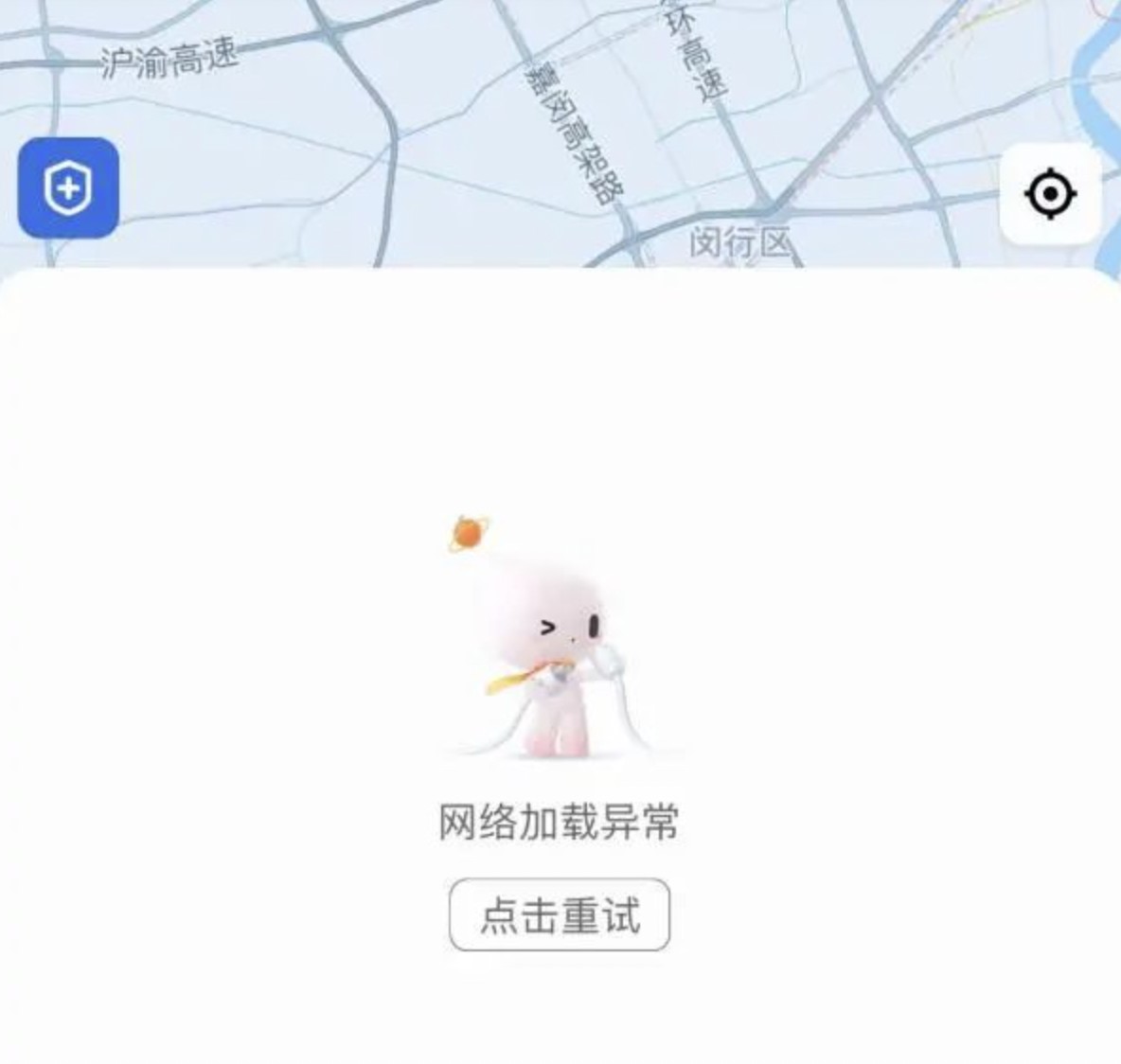Tap 点击重试 to reload
1121x1064 pixels.
click(560, 914)
